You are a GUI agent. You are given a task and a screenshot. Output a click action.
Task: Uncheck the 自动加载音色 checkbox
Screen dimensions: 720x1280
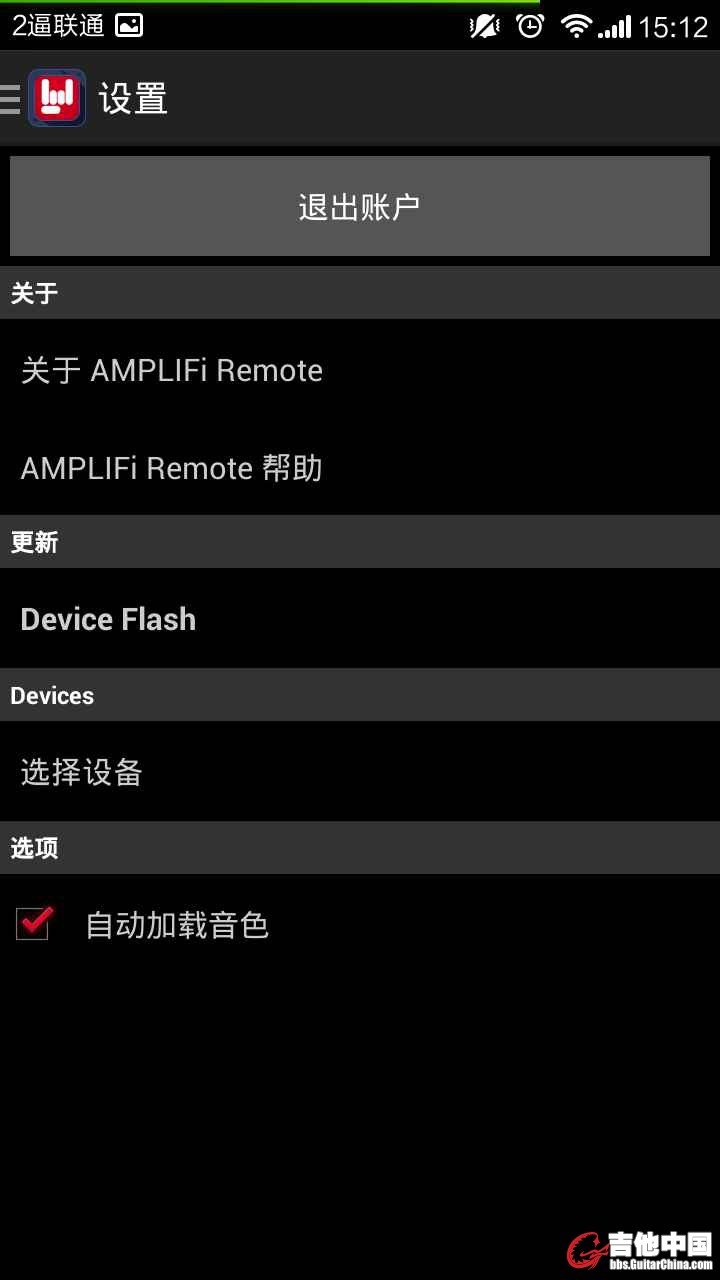[34, 923]
